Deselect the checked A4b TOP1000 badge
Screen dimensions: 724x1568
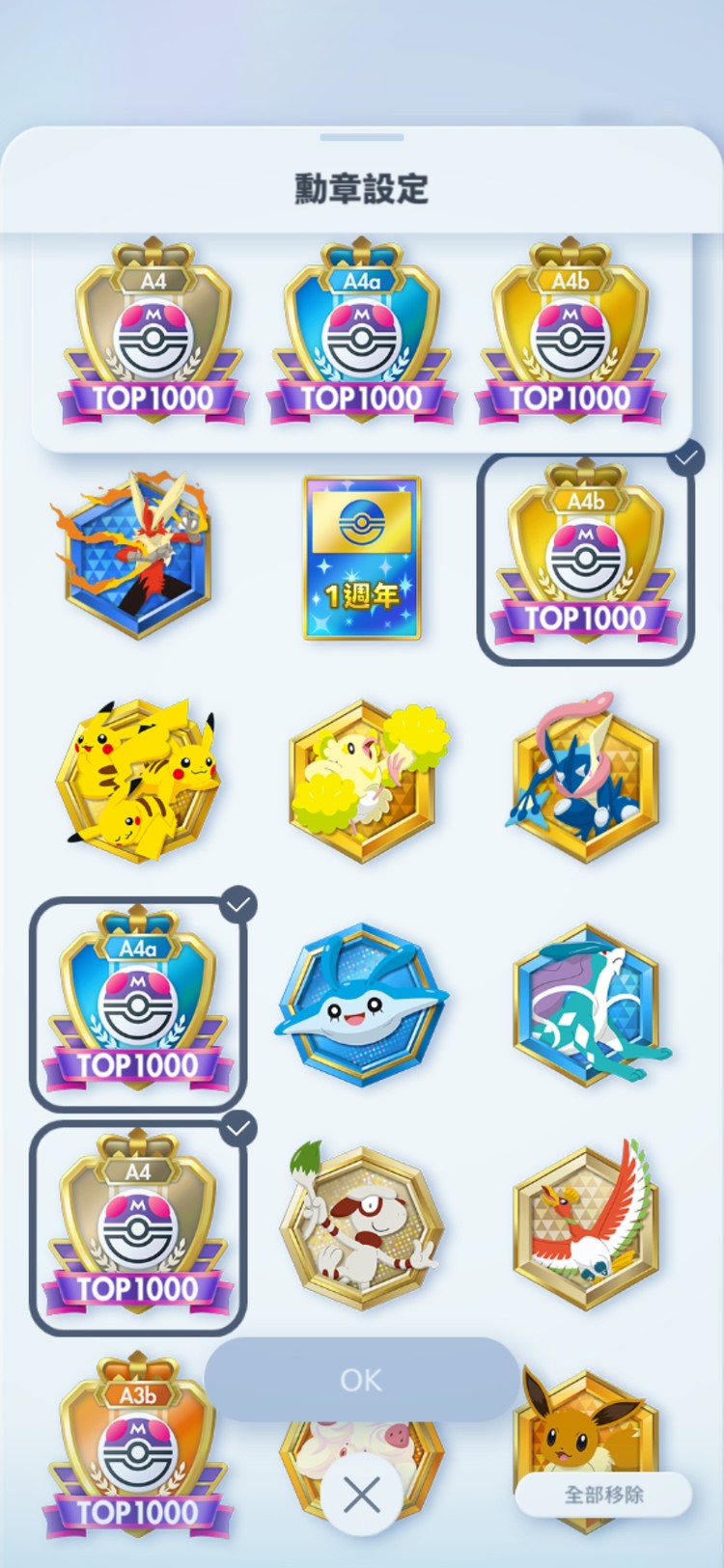coord(585,560)
